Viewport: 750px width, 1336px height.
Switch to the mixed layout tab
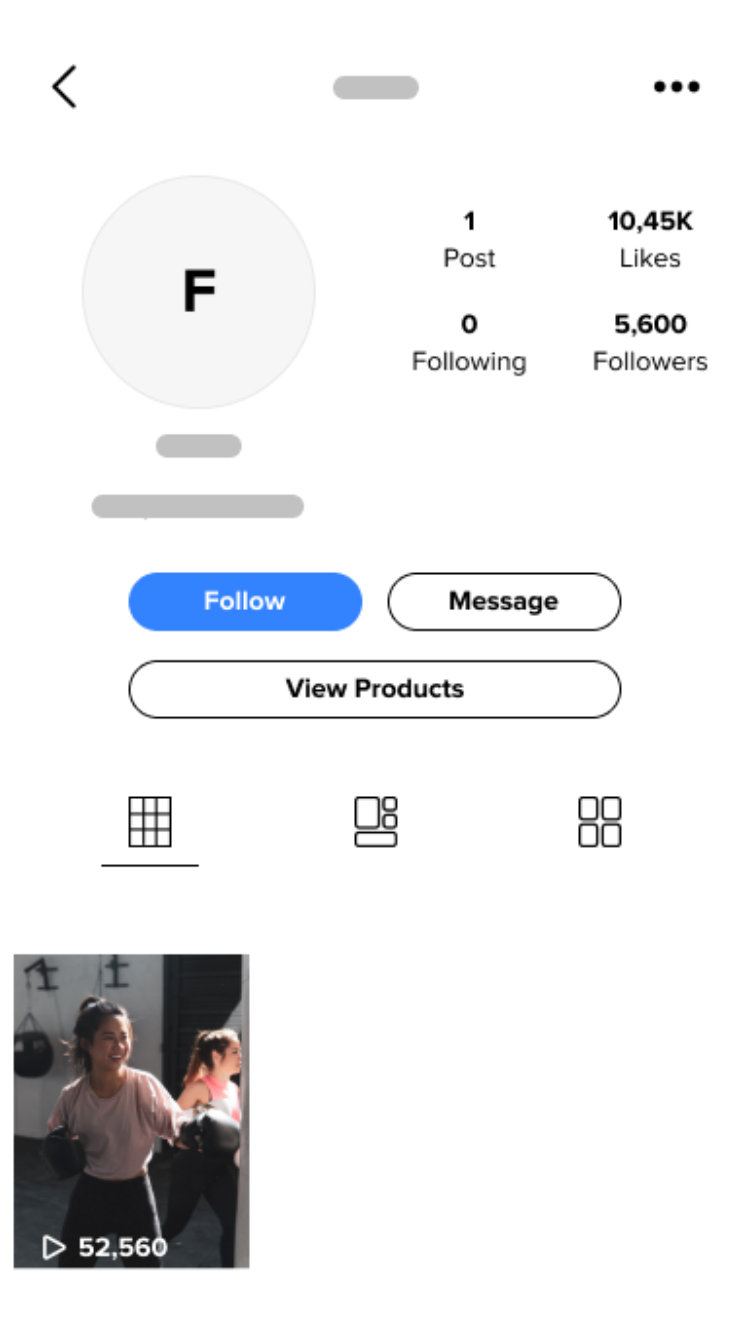pos(376,822)
